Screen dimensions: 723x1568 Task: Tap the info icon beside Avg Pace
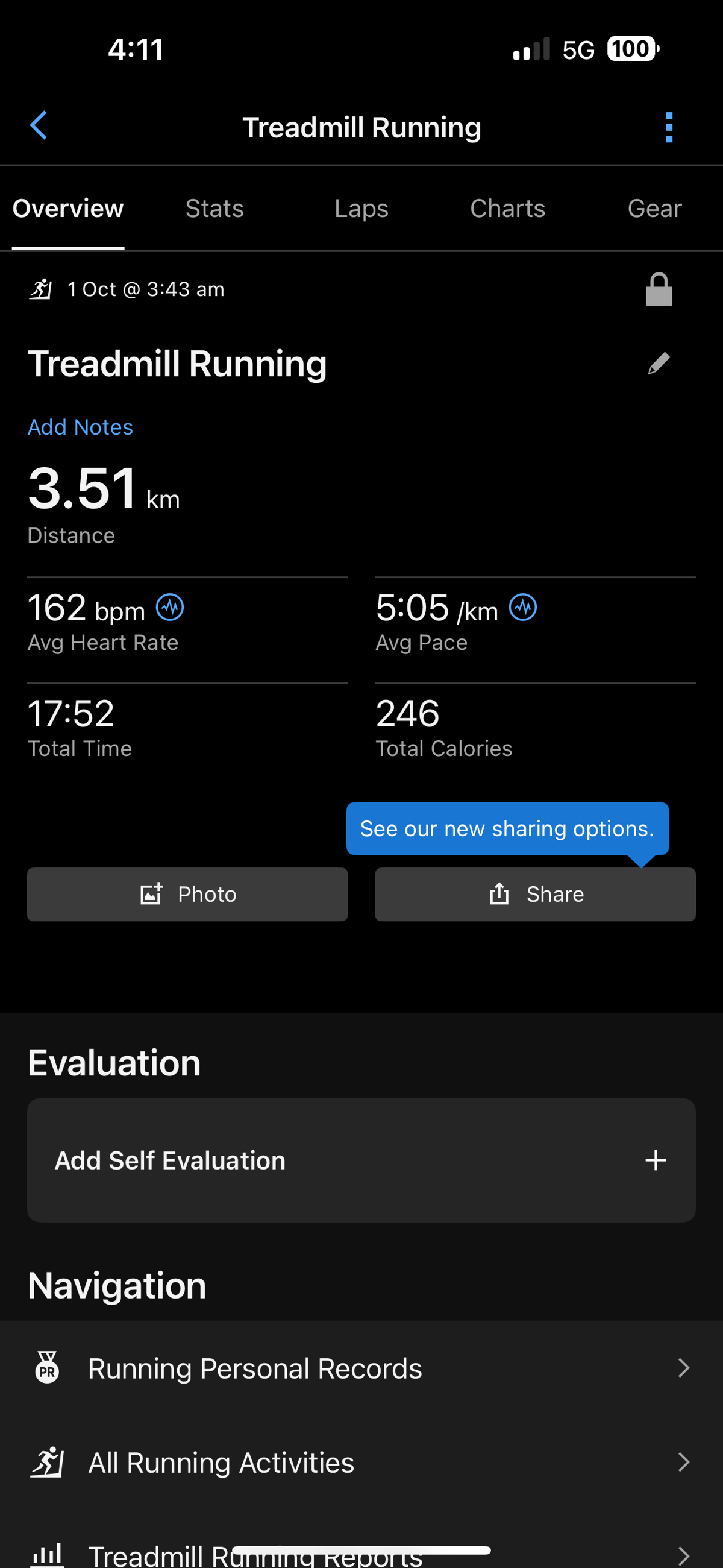point(523,608)
